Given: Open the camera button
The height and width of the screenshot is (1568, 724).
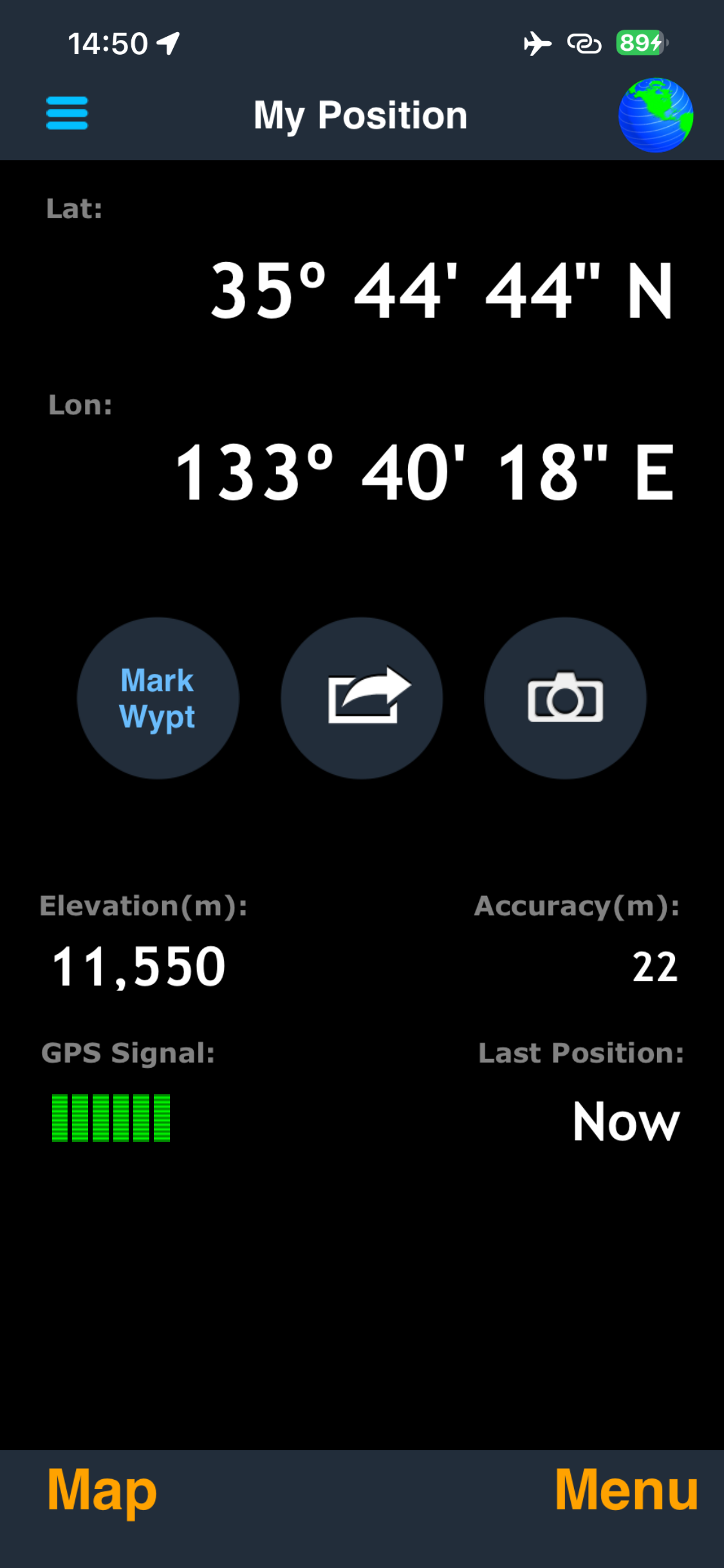Looking at the screenshot, I should [565, 698].
